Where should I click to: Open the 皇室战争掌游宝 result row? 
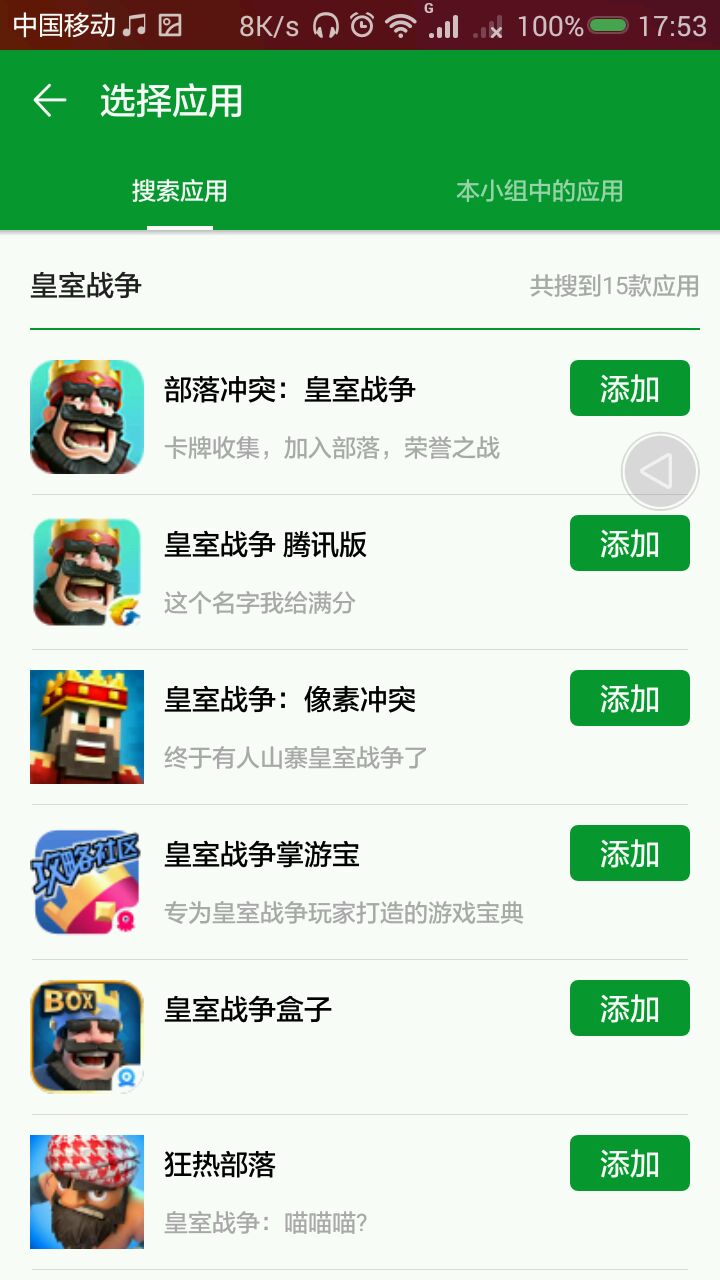click(262, 855)
